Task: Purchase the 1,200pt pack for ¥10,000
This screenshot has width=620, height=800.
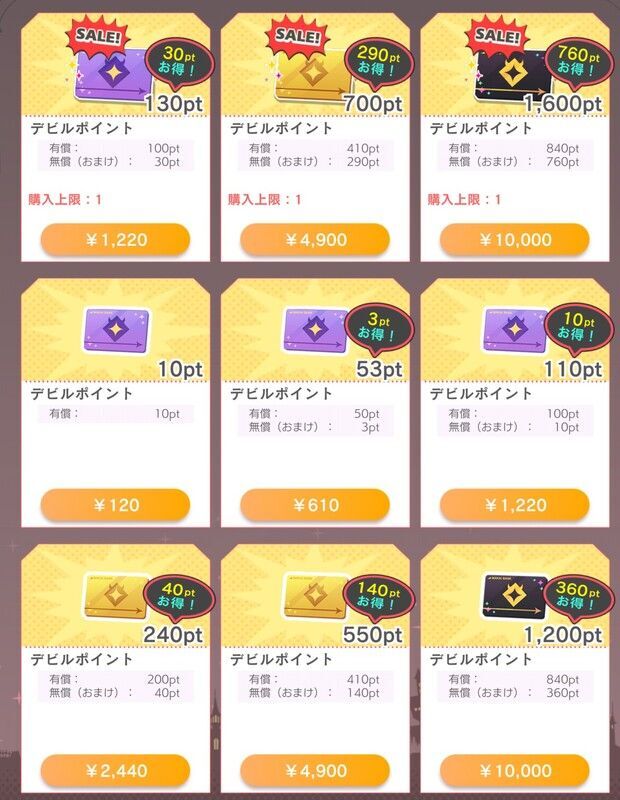Action: click(x=515, y=771)
